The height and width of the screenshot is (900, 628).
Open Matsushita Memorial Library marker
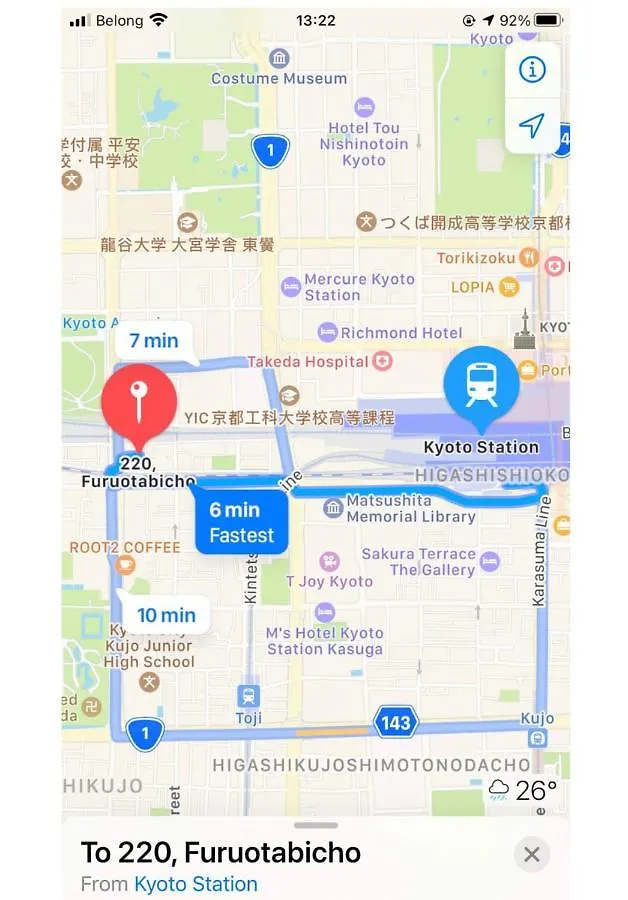[x=333, y=508]
